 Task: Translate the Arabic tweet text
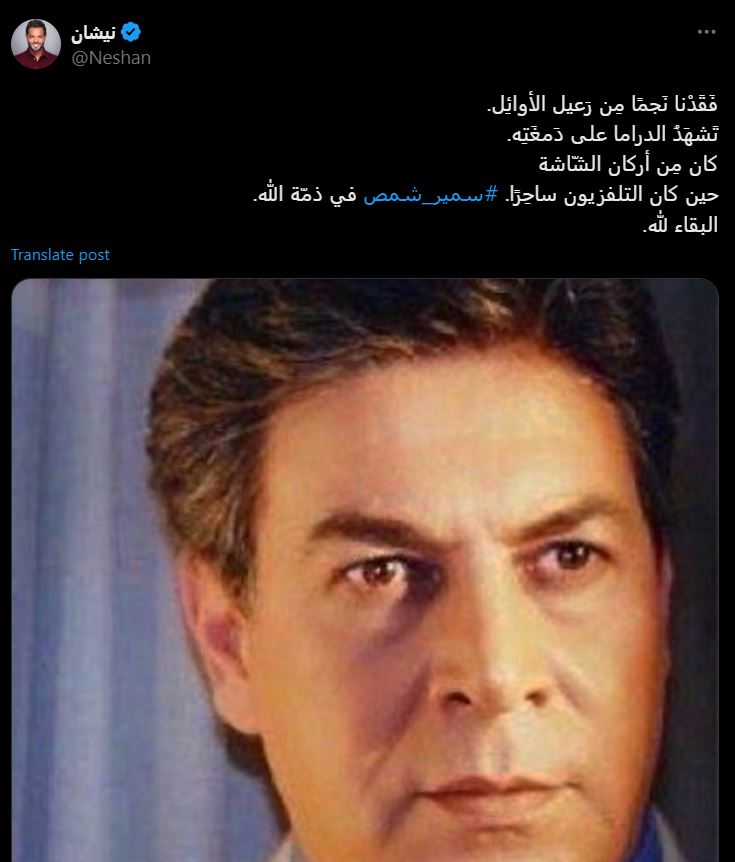58,255
